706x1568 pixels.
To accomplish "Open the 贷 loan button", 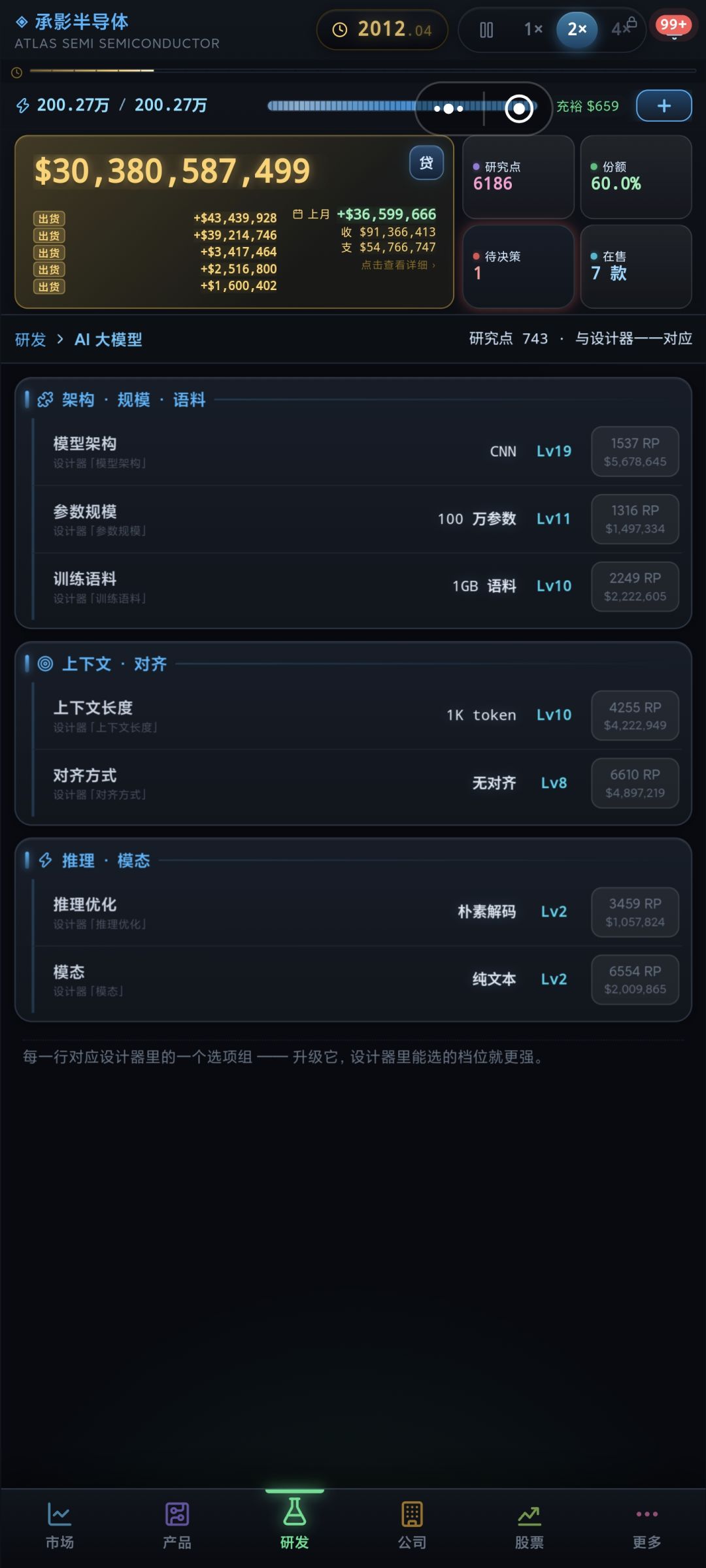I will click(x=426, y=163).
